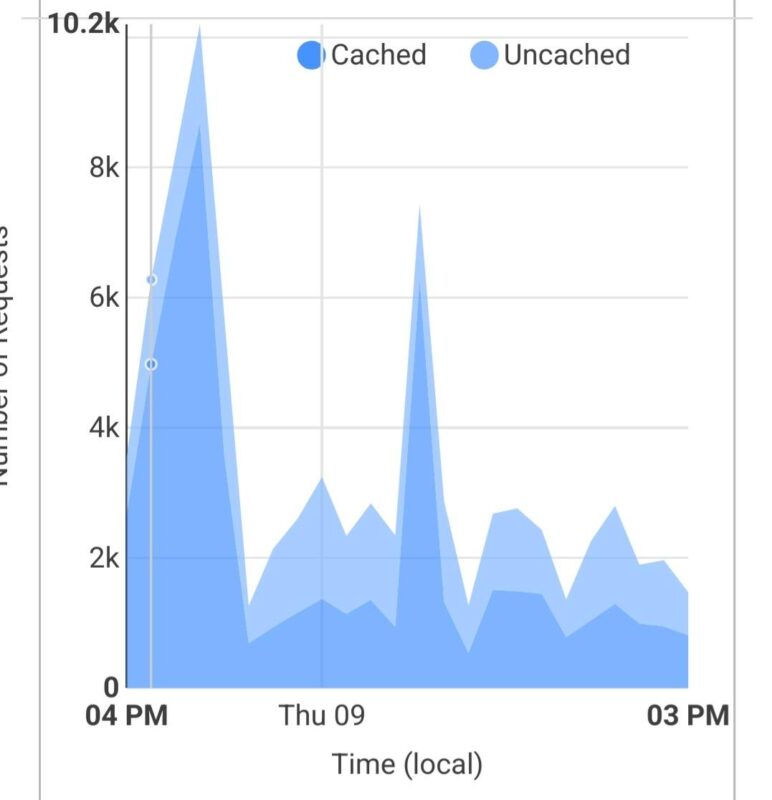772x800 pixels.
Task: Toggle the Uncached series in the legend
Action: point(550,55)
